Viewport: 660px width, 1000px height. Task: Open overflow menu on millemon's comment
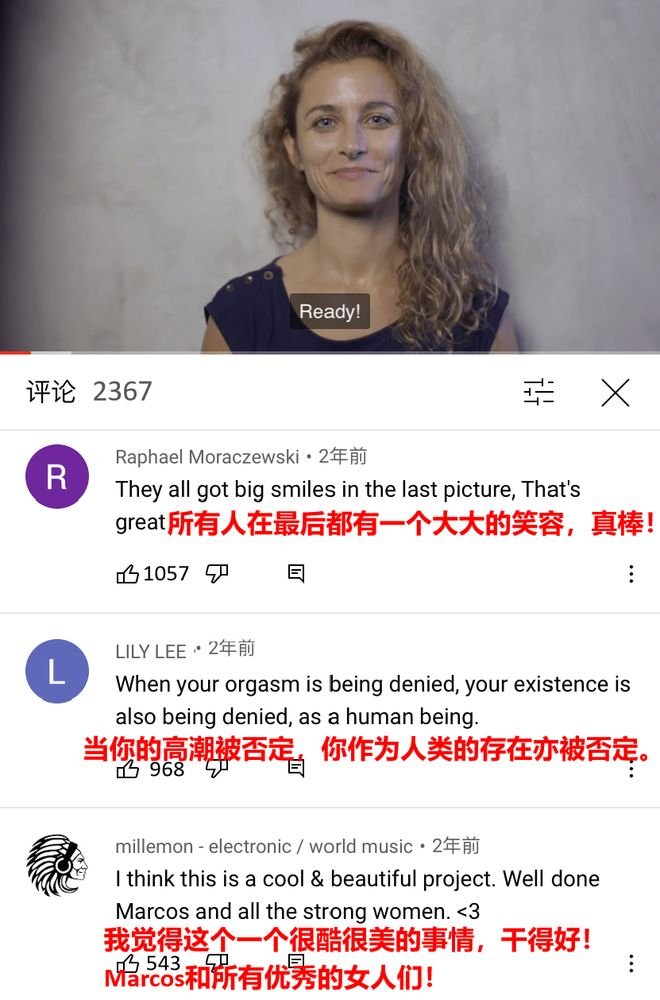(631, 963)
